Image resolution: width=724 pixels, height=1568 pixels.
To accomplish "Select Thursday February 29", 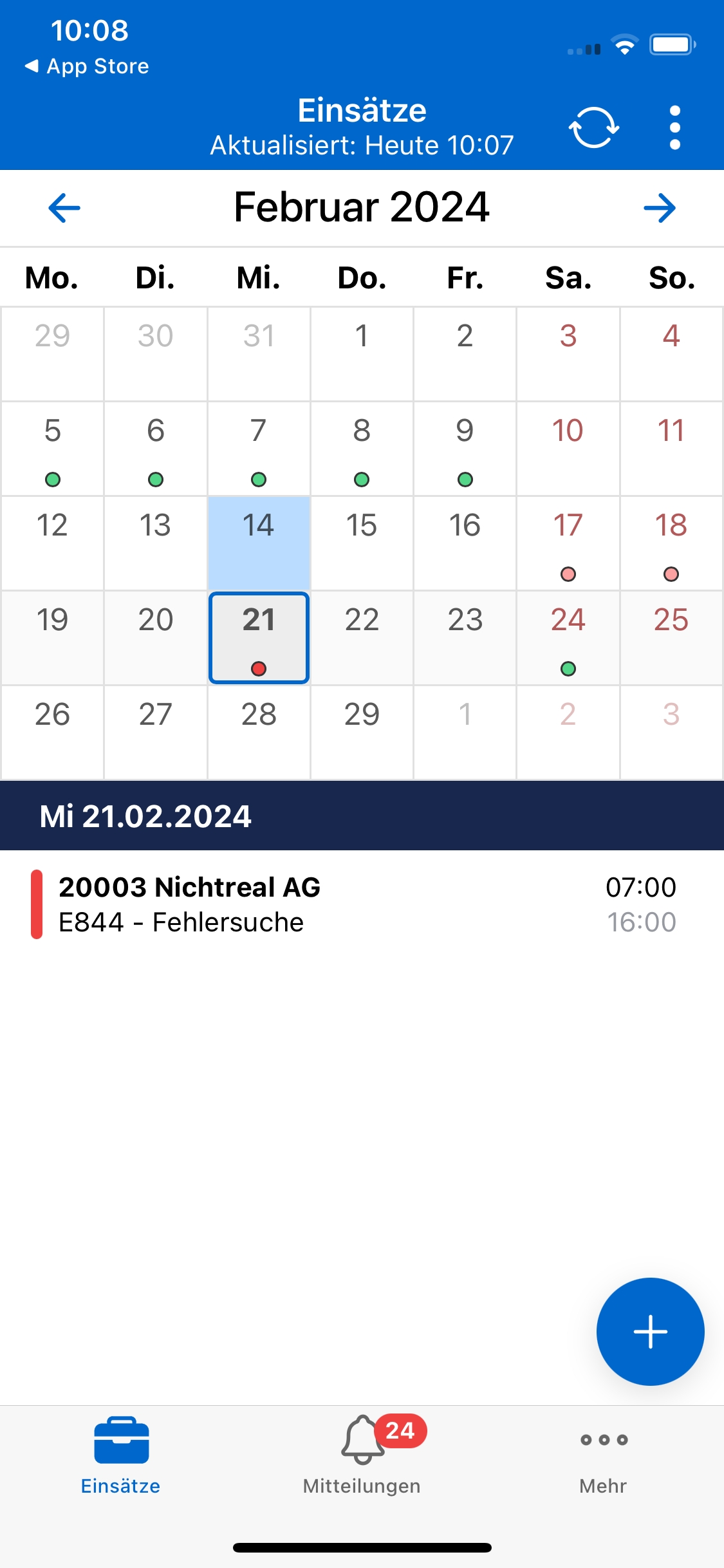I will click(362, 732).
